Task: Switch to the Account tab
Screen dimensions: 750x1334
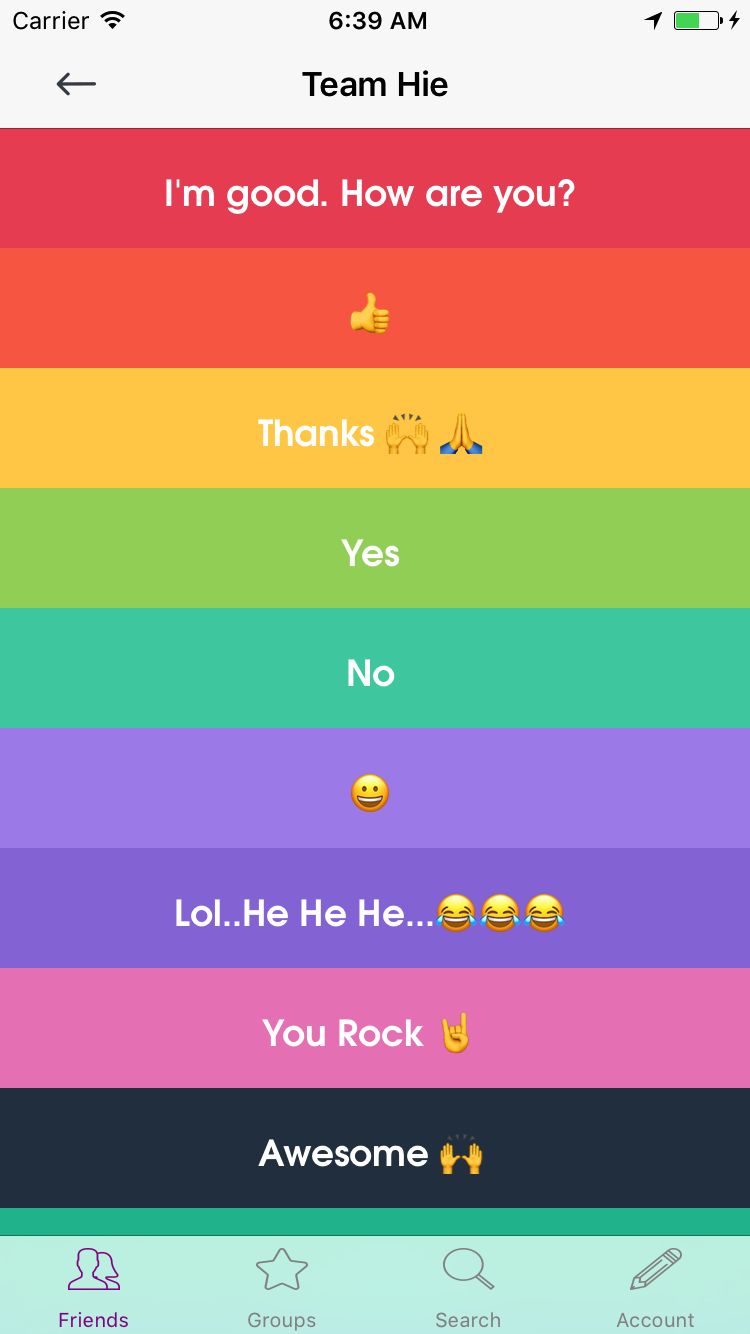Action: click(x=655, y=1285)
